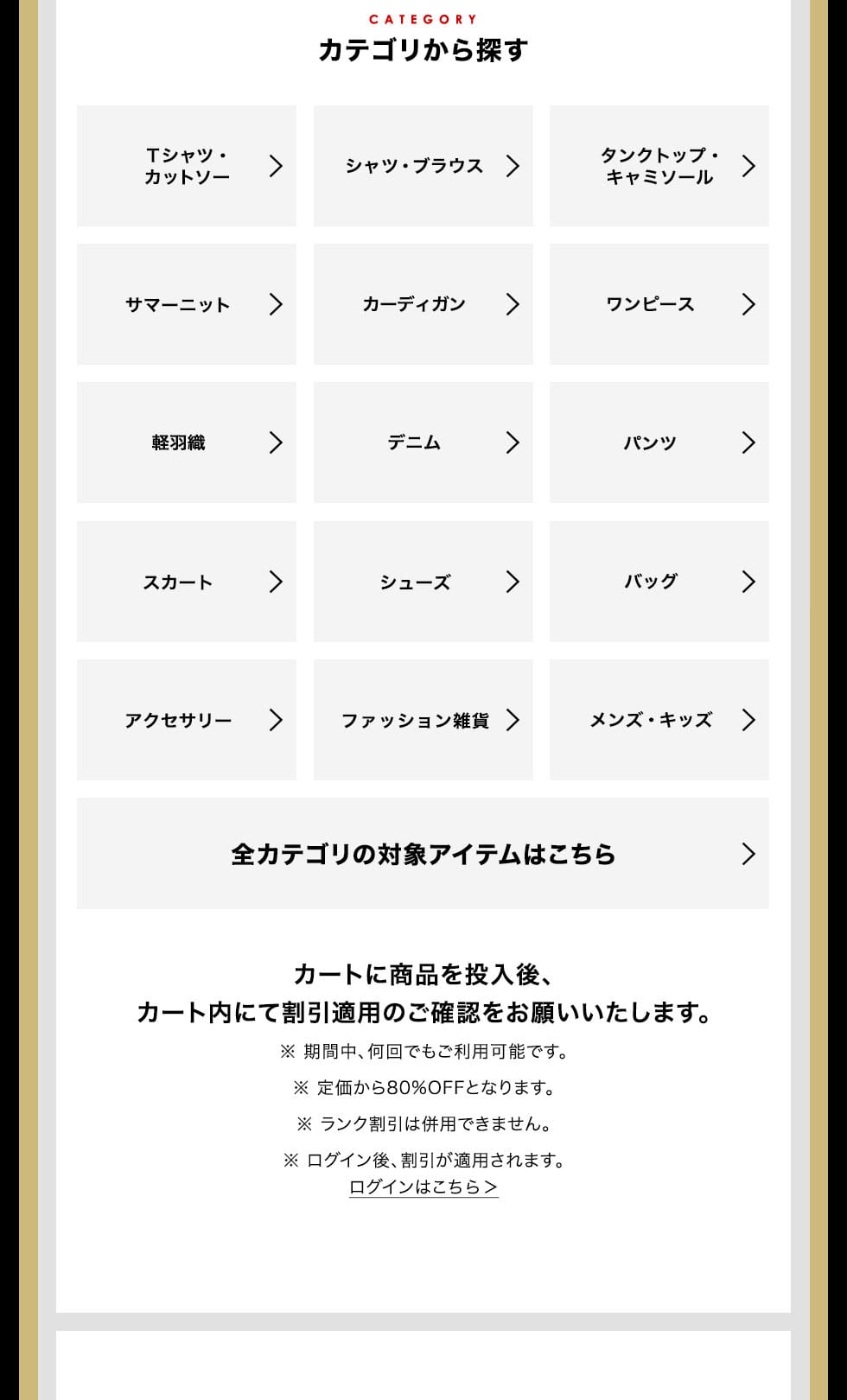View the シューズ category

click(x=423, y=582)
